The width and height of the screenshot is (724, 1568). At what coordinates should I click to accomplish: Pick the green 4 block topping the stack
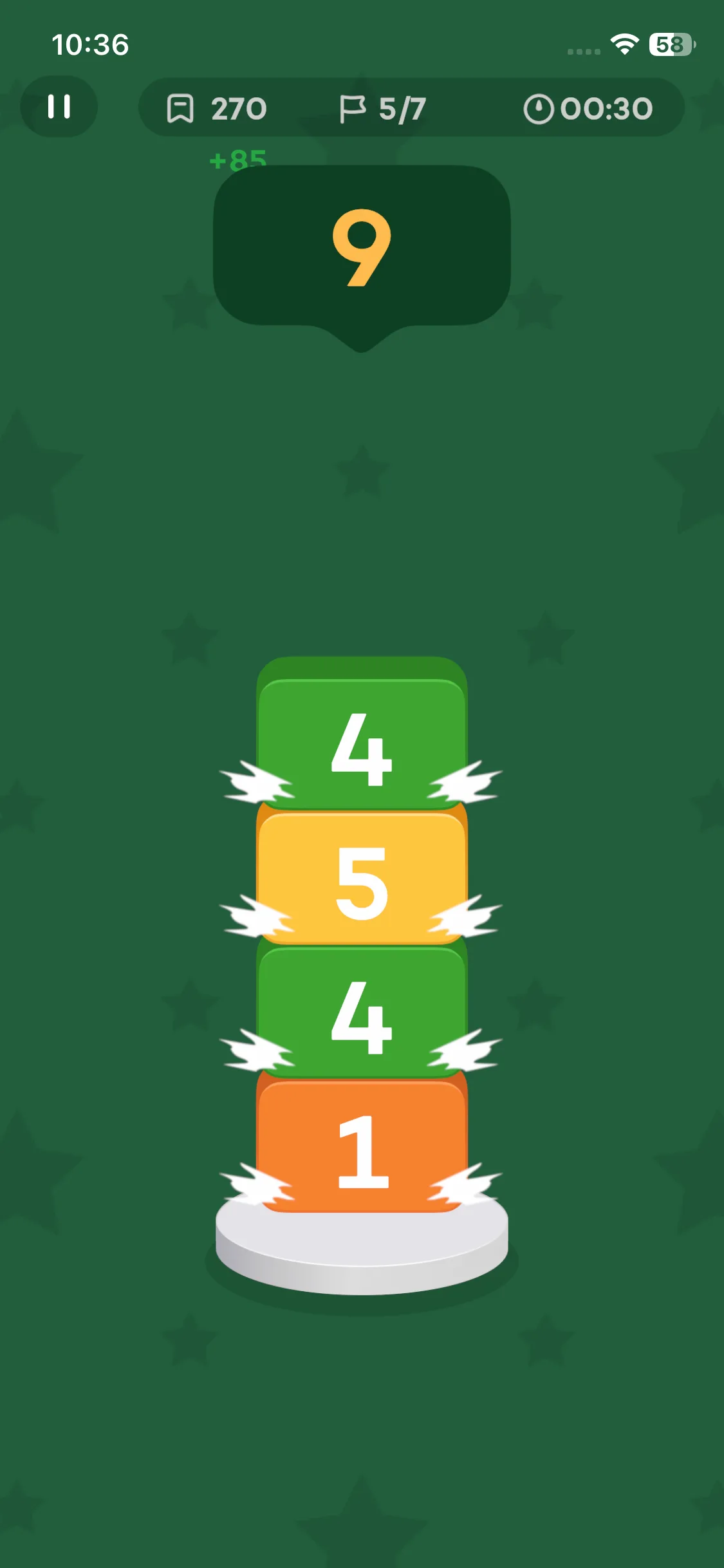coord(362,747)
